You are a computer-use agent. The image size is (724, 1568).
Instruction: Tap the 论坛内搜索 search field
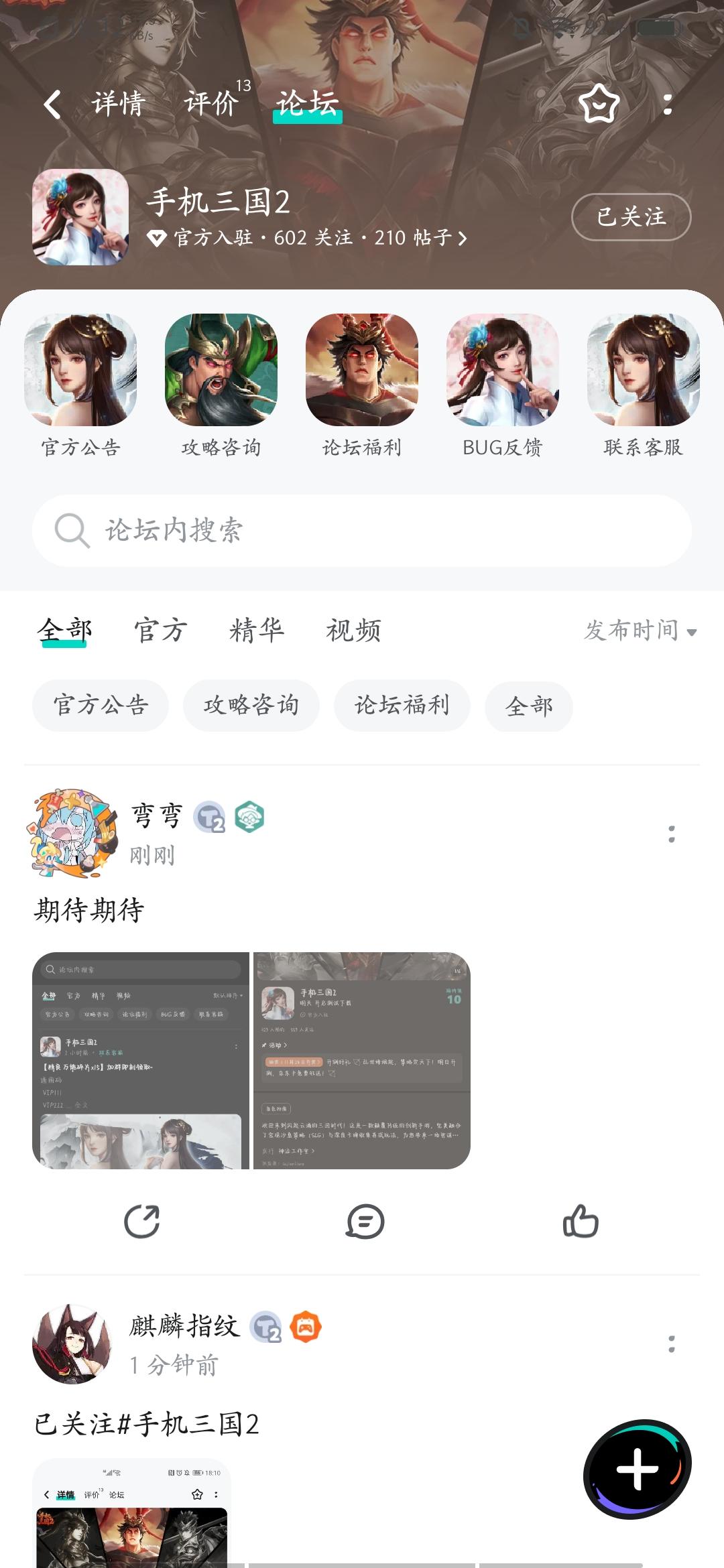coord(362,531)
